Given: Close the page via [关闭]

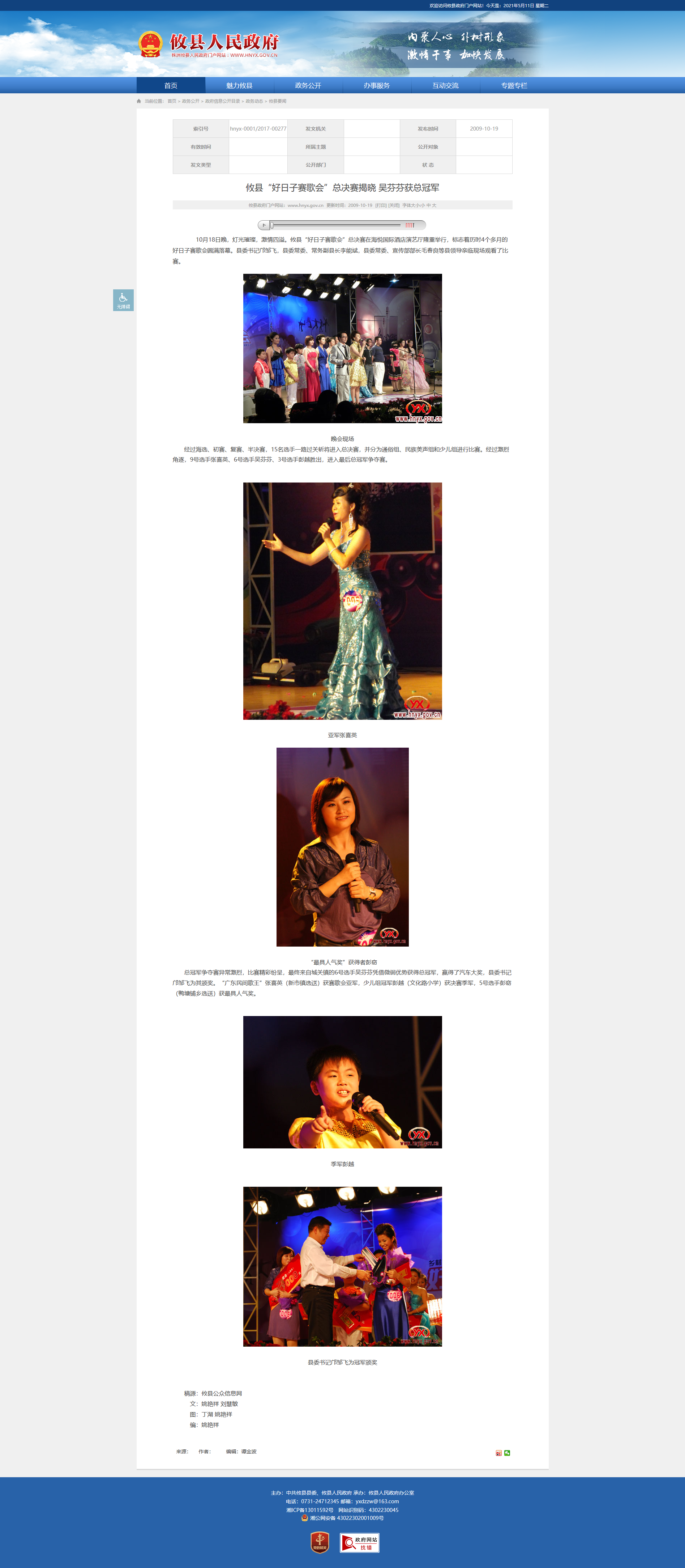Looking at the screenshot, I should coord(394,206).
